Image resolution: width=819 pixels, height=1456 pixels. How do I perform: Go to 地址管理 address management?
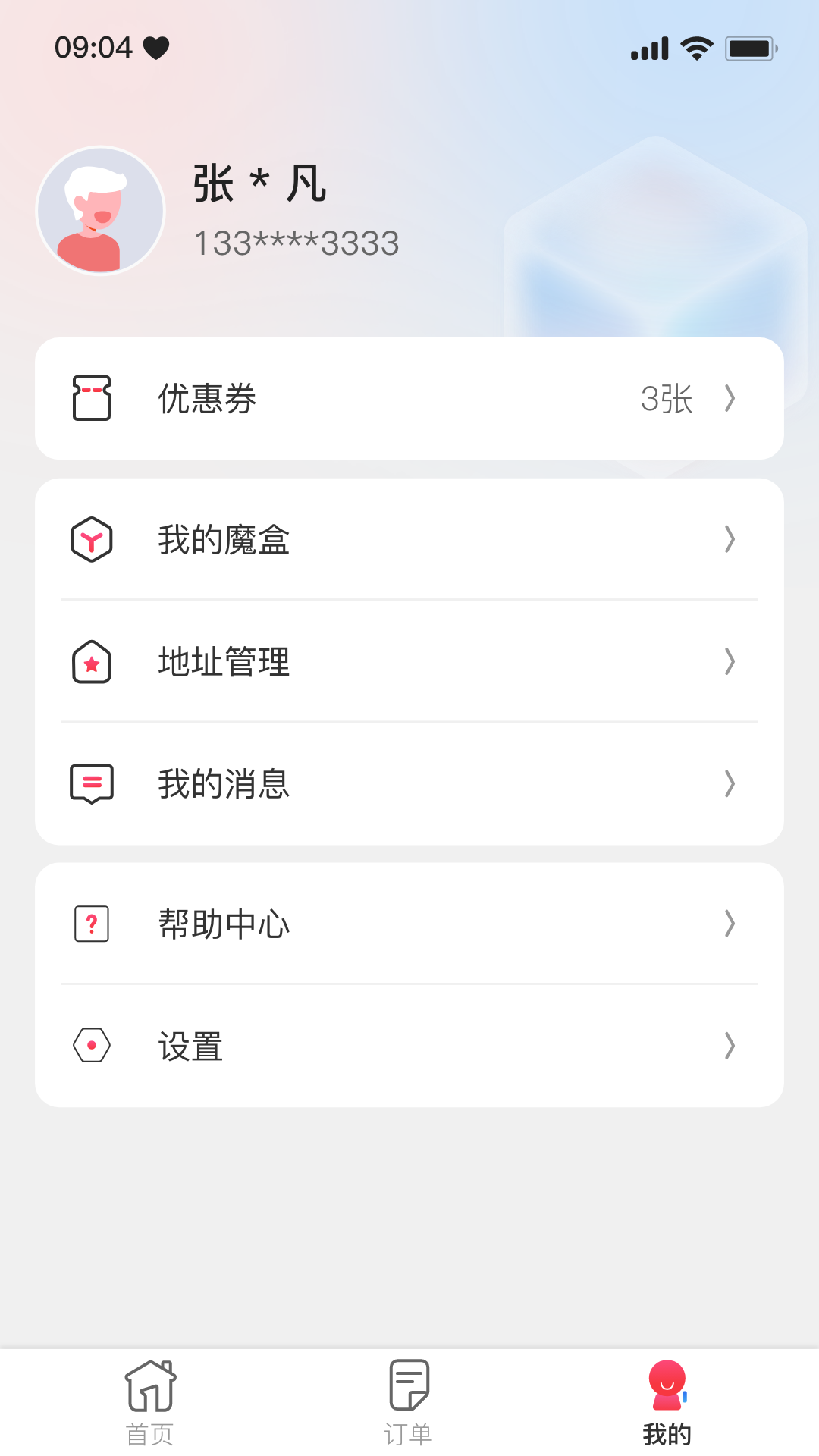pyautogui.click(x=409, y=662)
